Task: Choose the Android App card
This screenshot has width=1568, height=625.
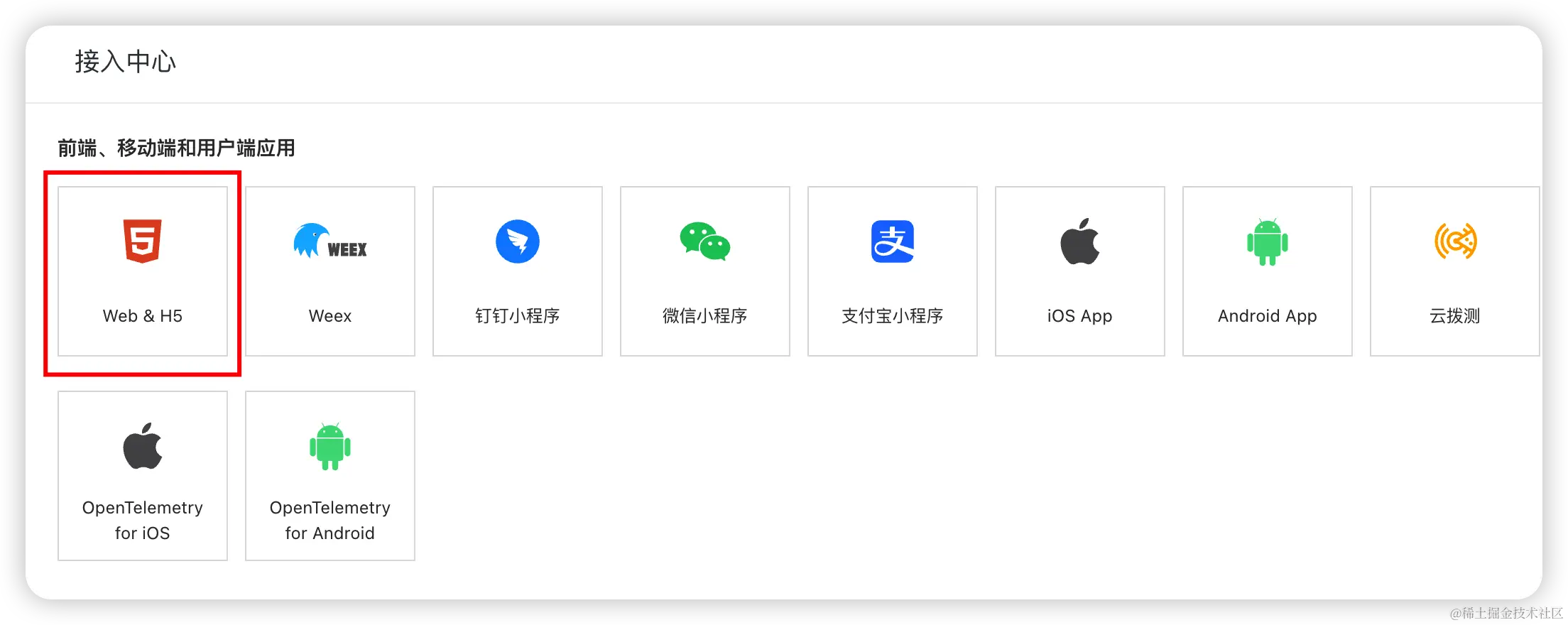Action: tap(1268, 271)
